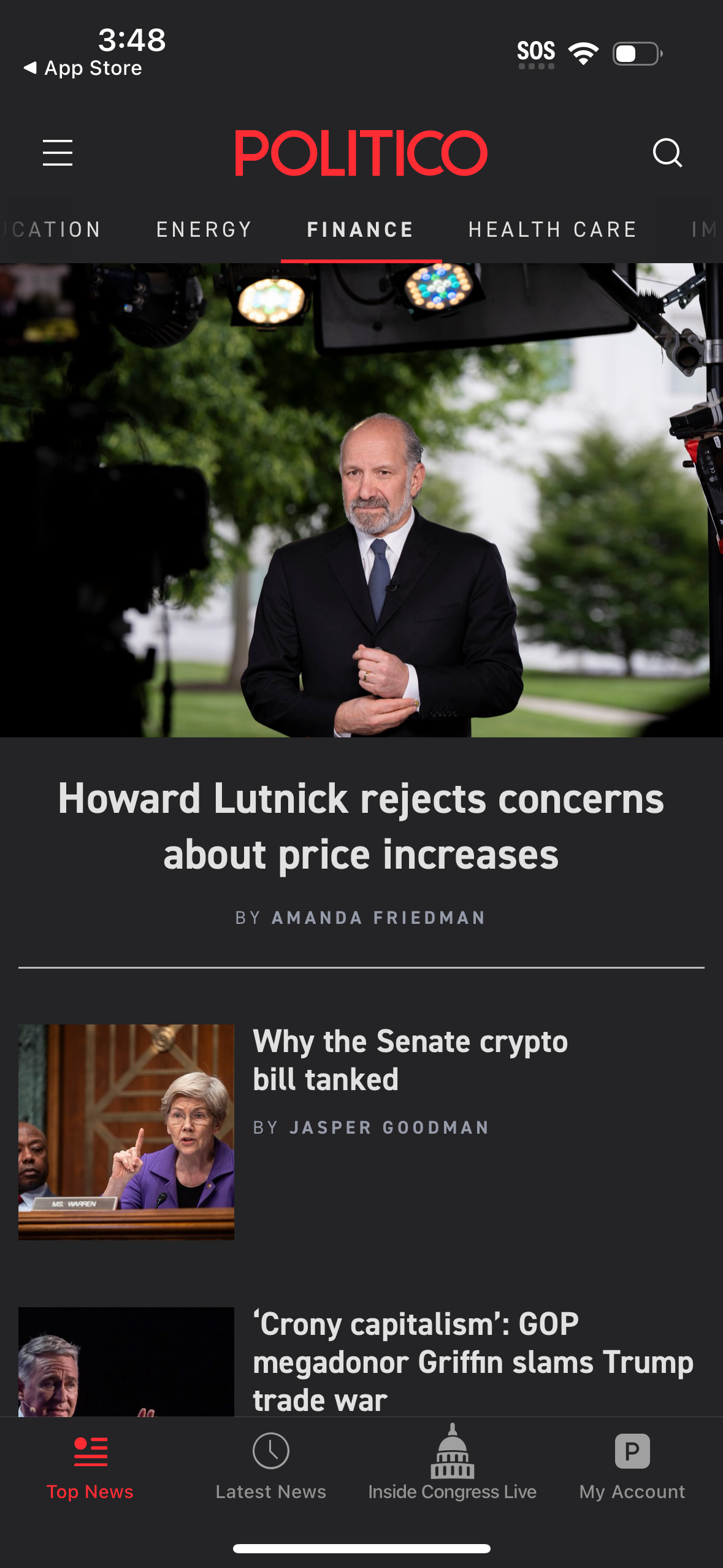Tap the Elizabeth Warren article thumbnail

[x=125, y=1132]
